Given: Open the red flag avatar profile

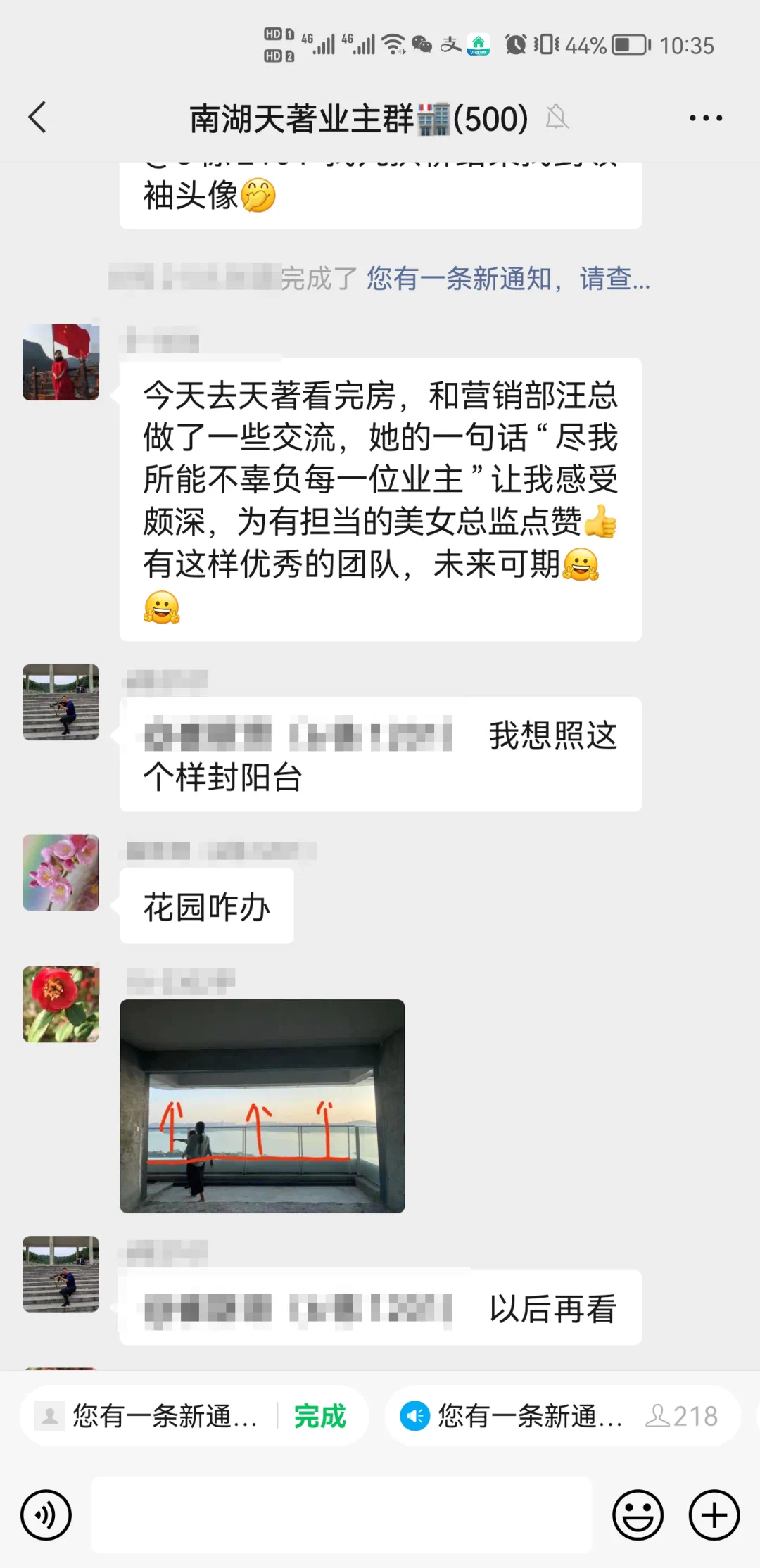Looking at the screenshot, I should coord(61,362).
